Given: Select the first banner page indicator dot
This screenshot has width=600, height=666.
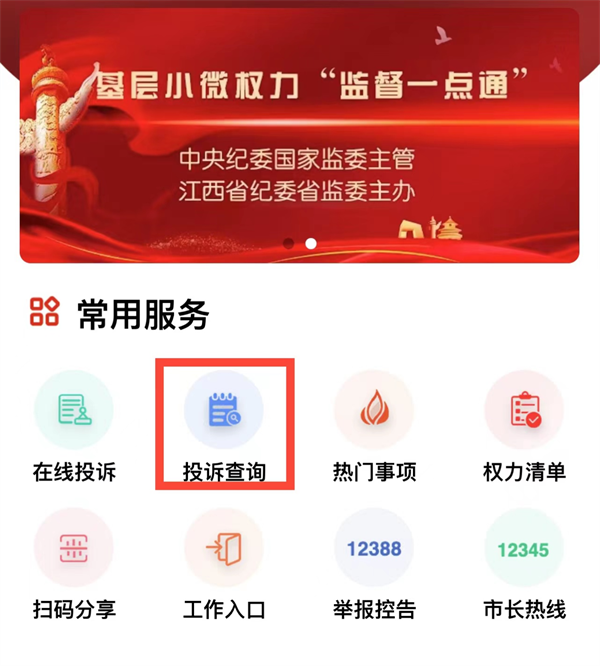Looking at the screenshot, I should click(289, 243).
